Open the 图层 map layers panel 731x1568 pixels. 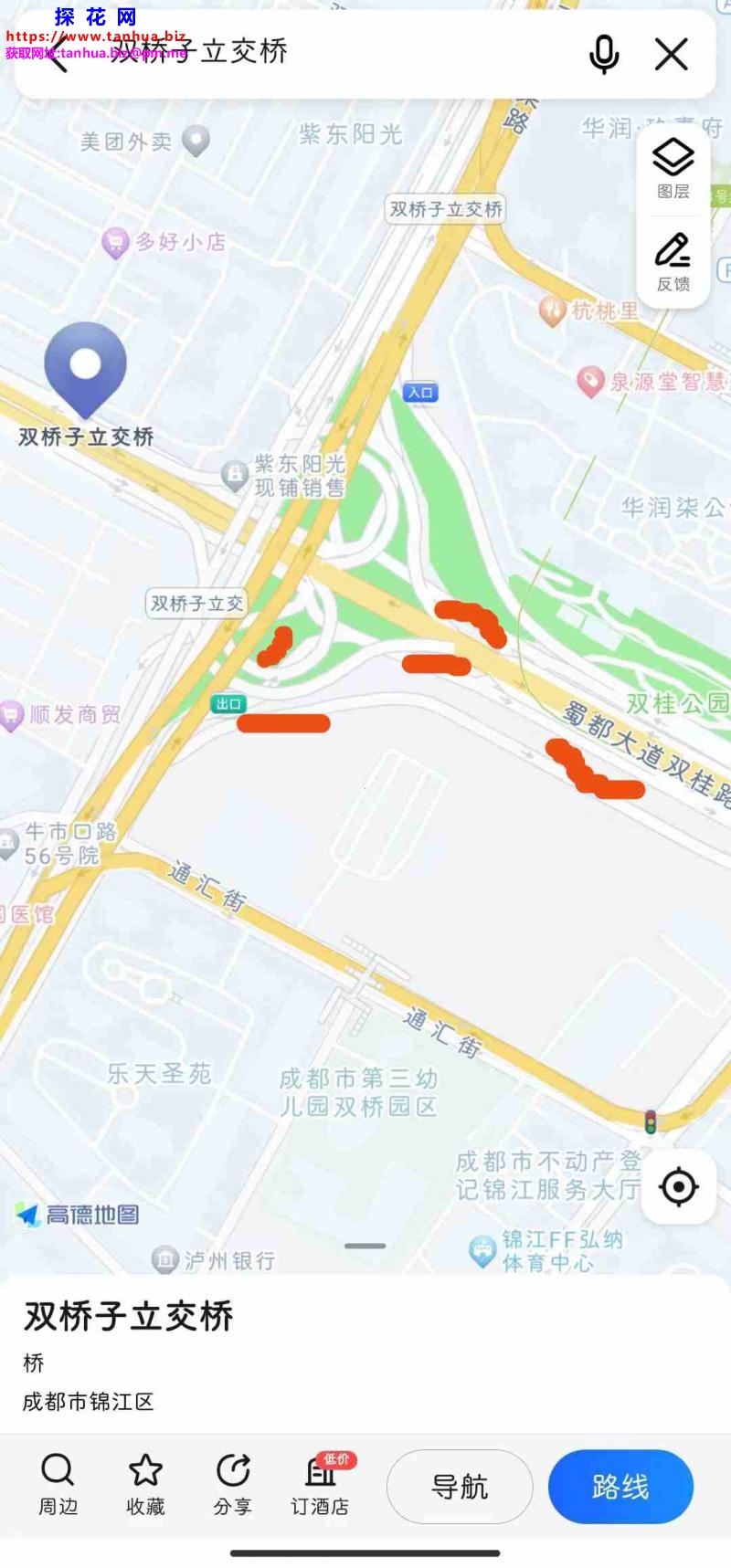673,169
